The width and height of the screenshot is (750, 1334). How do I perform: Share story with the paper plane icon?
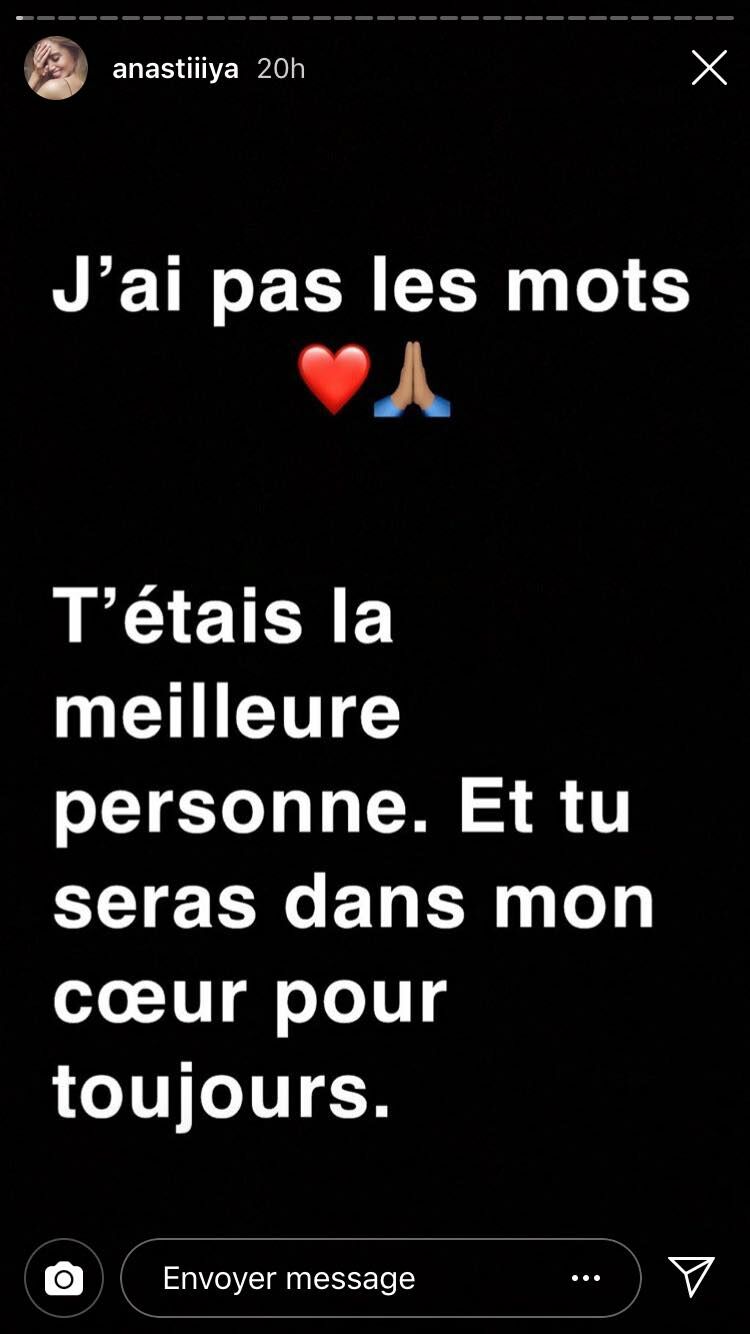(x=691, y=1277)
